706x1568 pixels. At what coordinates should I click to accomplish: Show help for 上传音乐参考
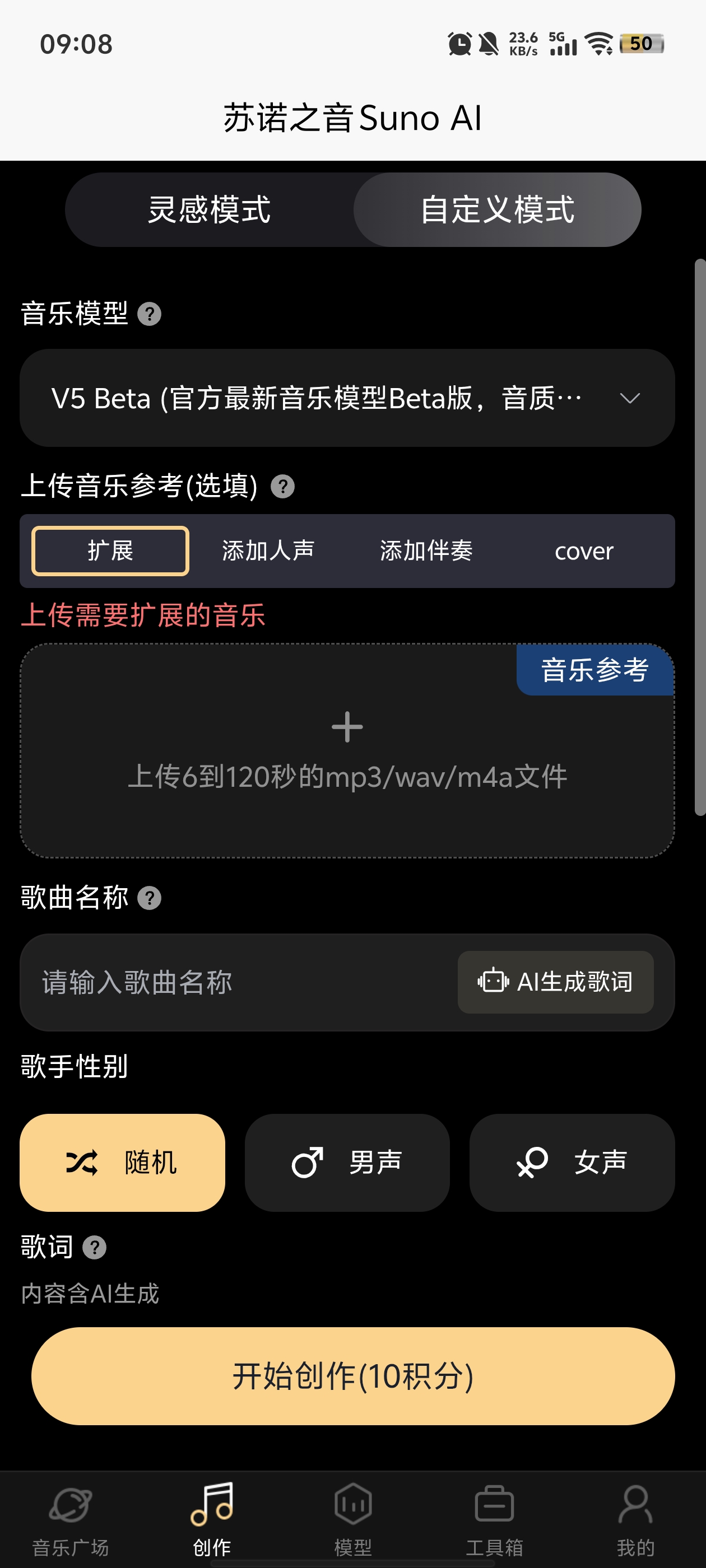click(282, 487)
